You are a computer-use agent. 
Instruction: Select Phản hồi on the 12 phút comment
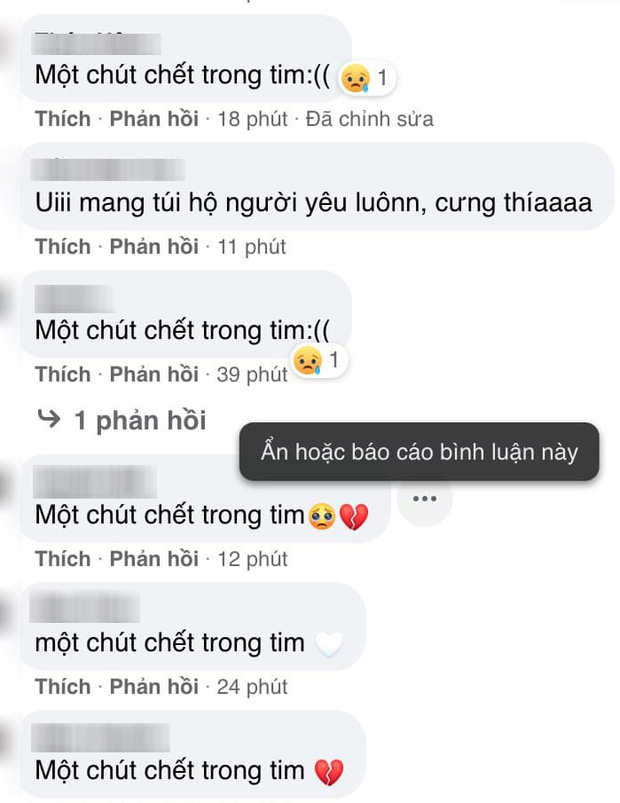153,558
